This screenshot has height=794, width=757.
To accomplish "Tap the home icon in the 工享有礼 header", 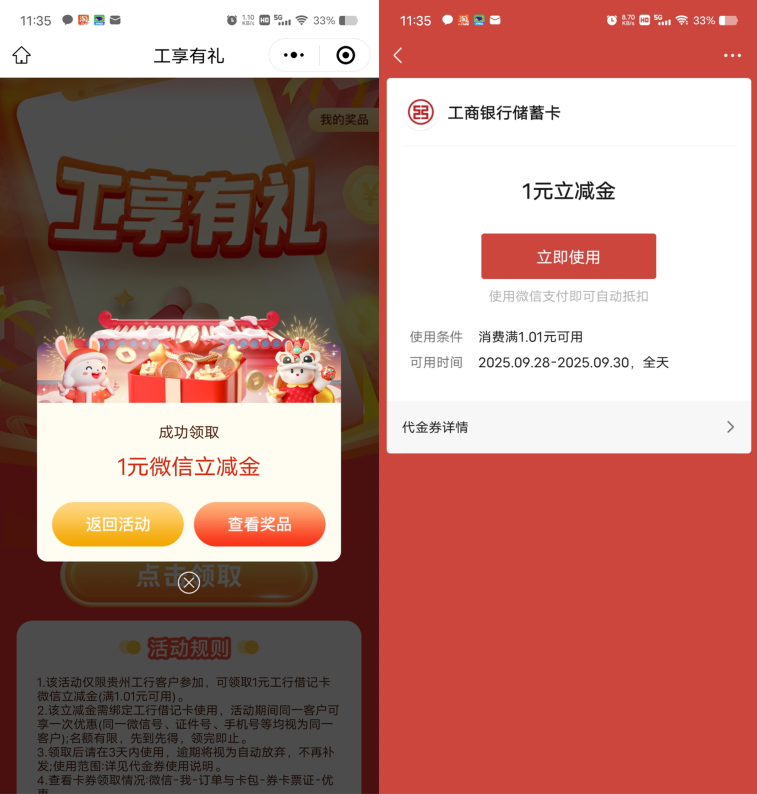I will coord(21,56).
